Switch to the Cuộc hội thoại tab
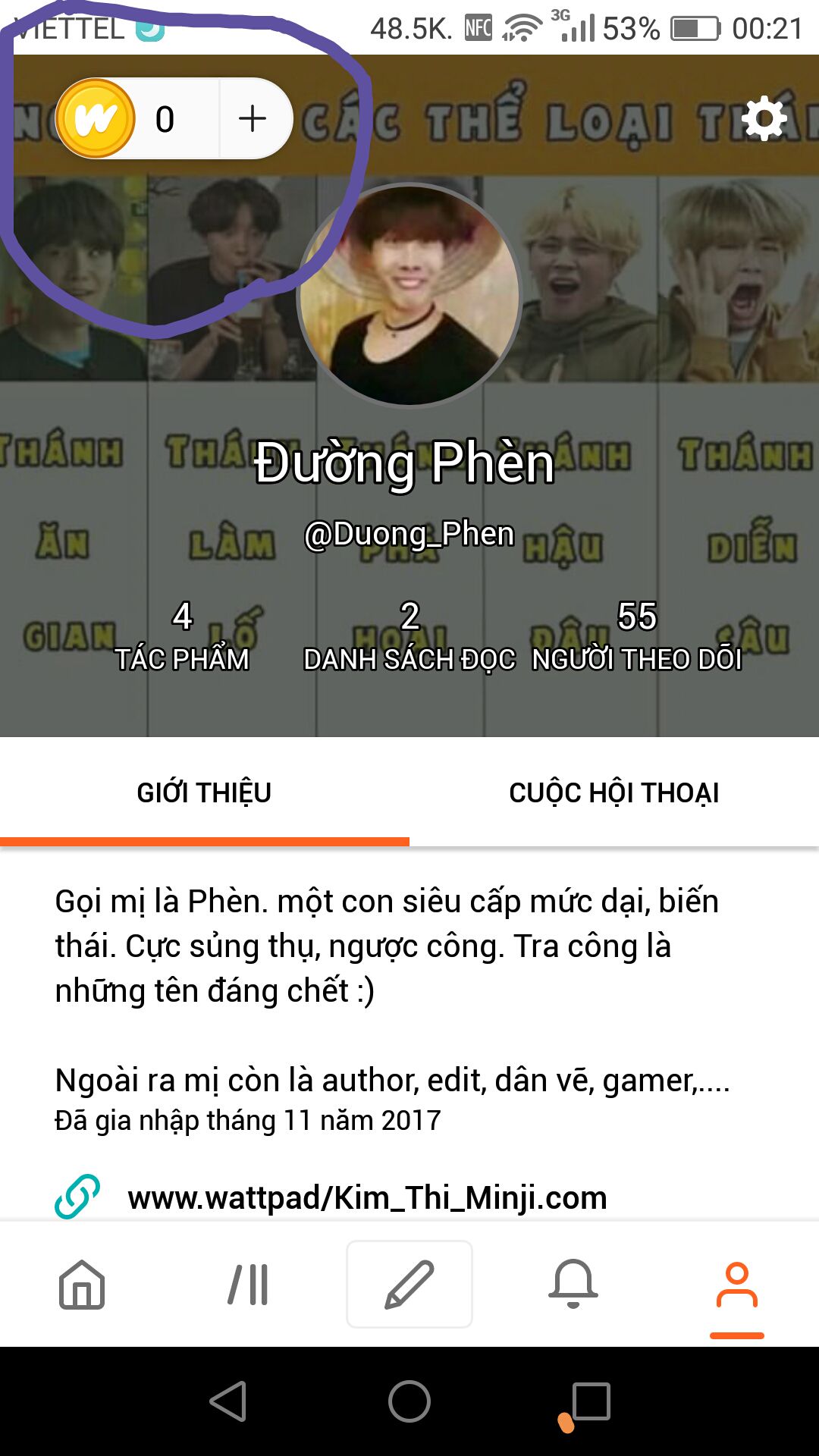This screenshot has height=1456, width=819. 614,792
